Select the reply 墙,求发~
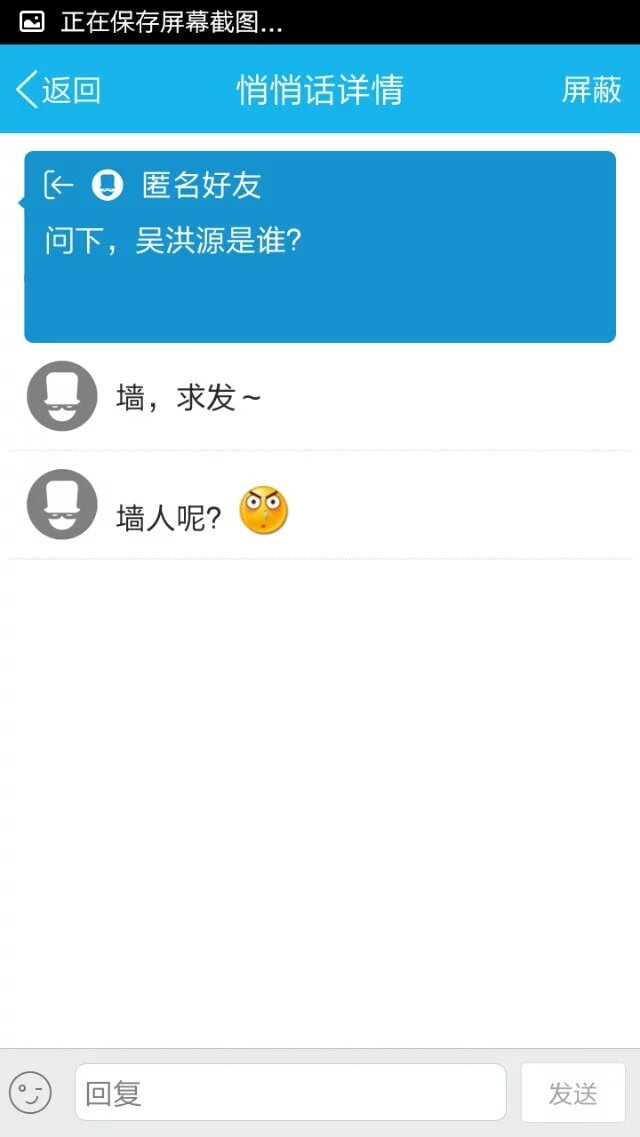 pyautogui.click(x=319, y=397)
